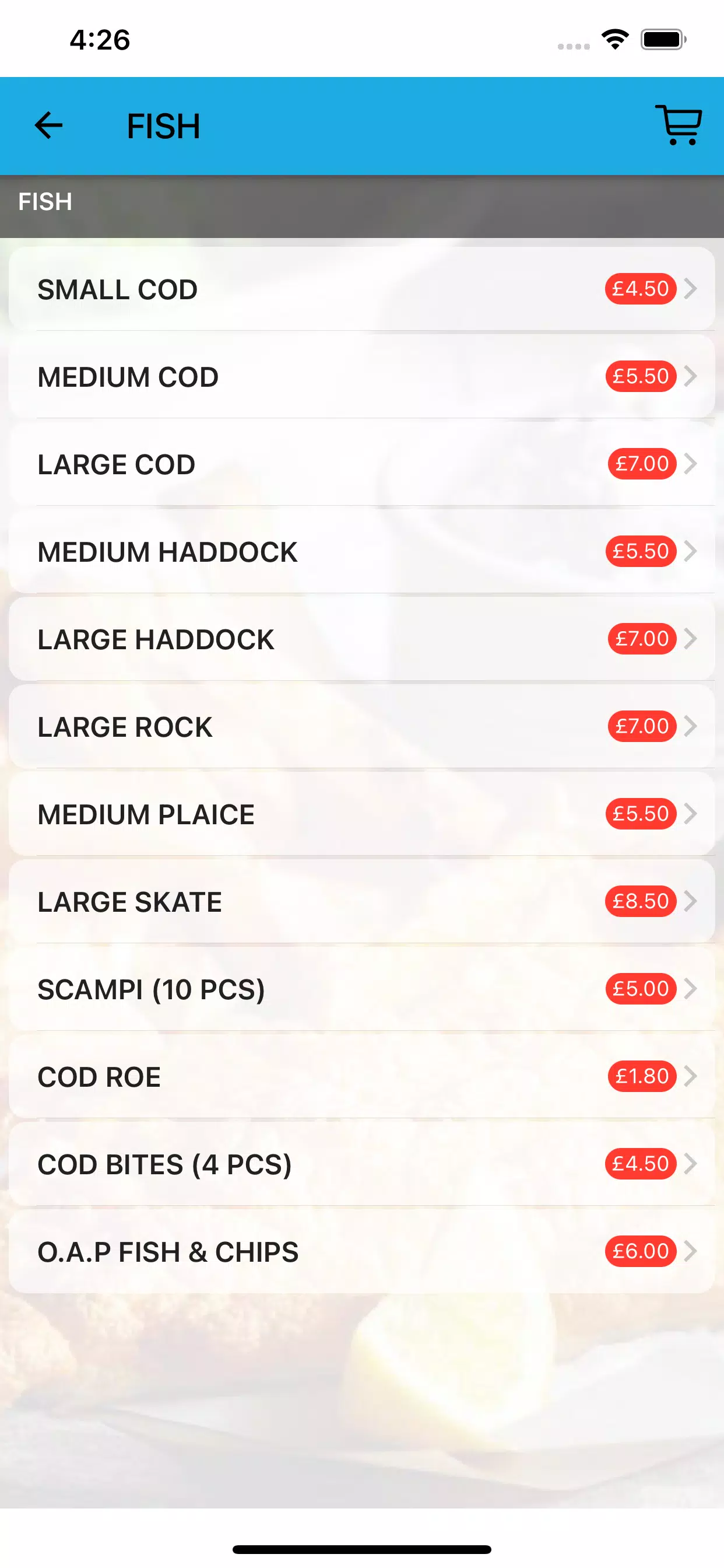Screen dimensions: 724x1568
Task: Open the shopping cart
Action: (679, 125)
